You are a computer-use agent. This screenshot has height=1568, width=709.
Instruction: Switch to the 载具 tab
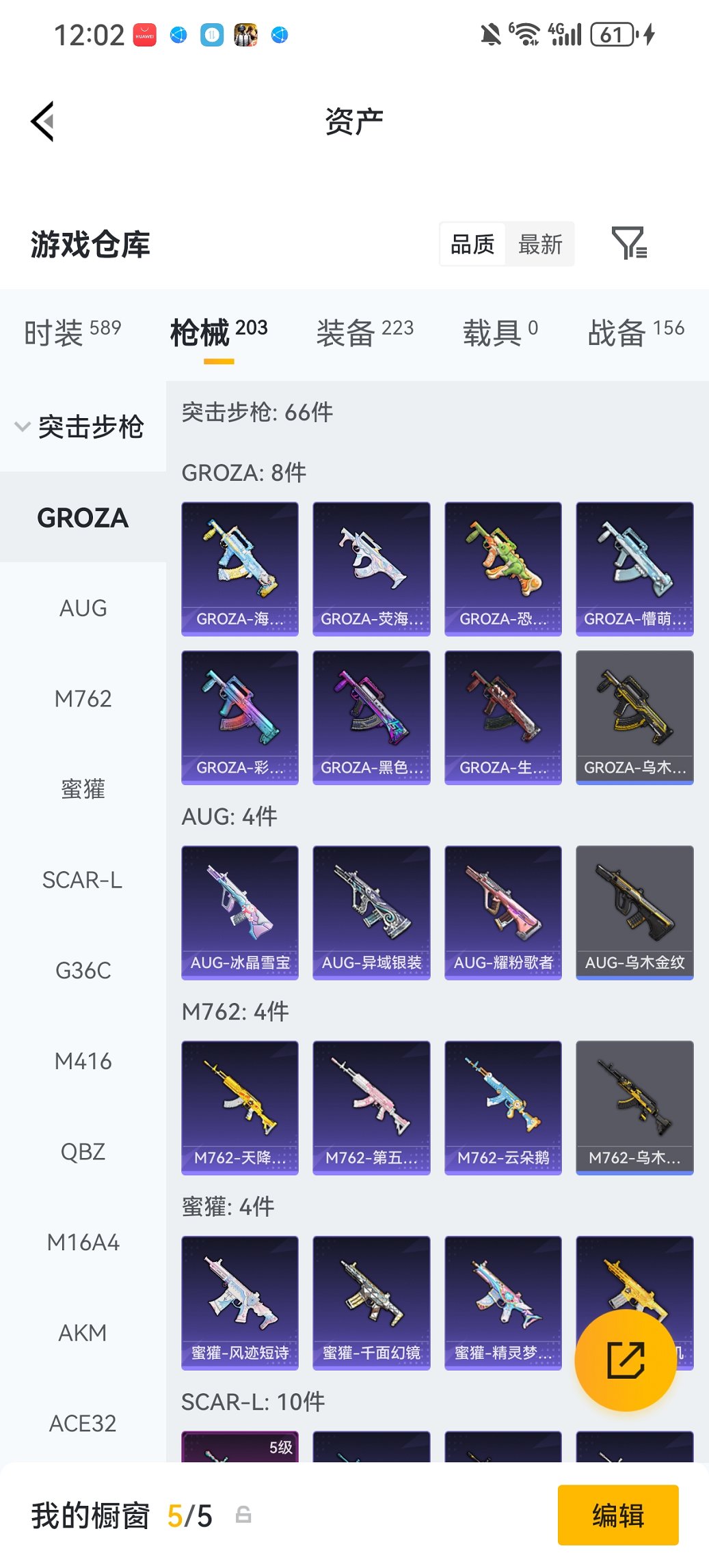tap(500, 332)
